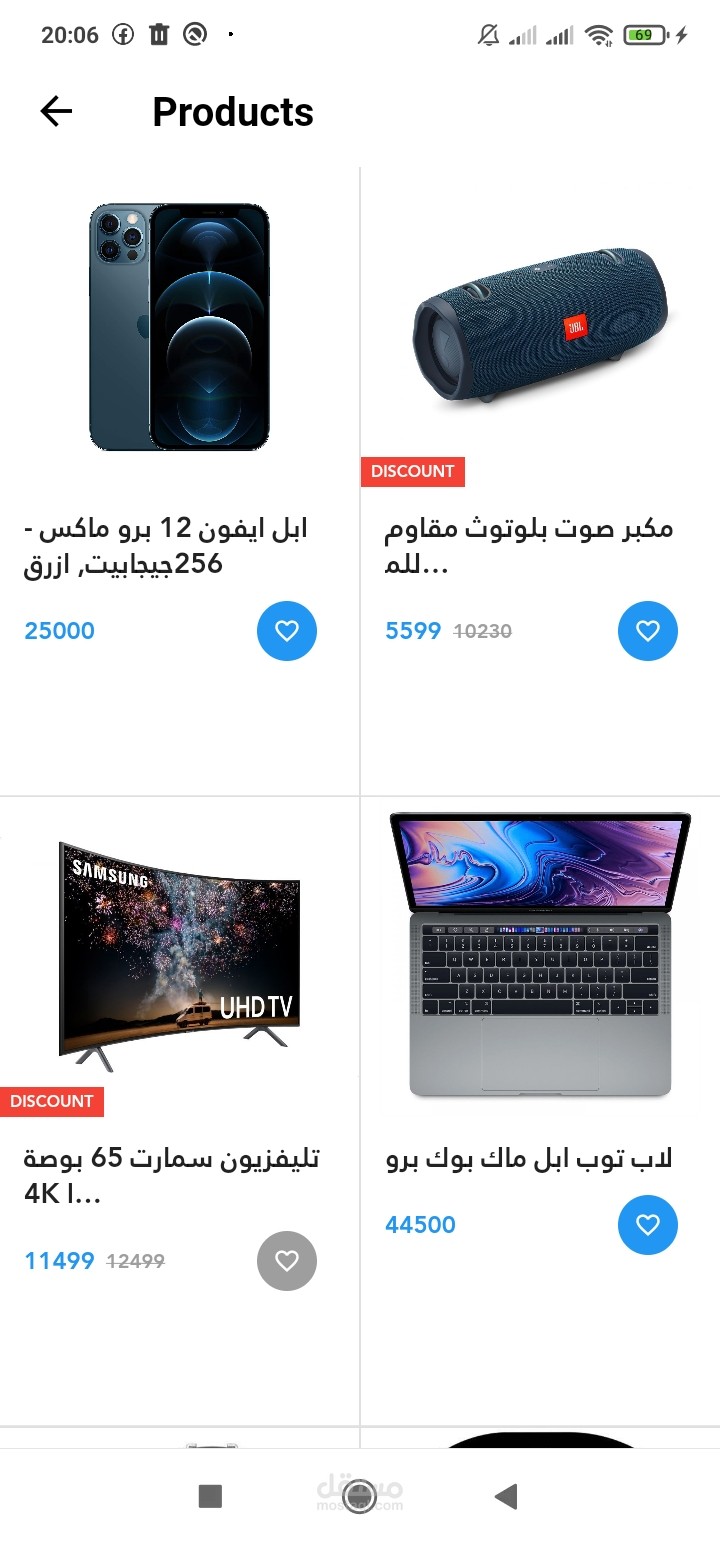Go back from the Products page
The width and height of the screenshot is (720, 1544).
coord(57,111)
